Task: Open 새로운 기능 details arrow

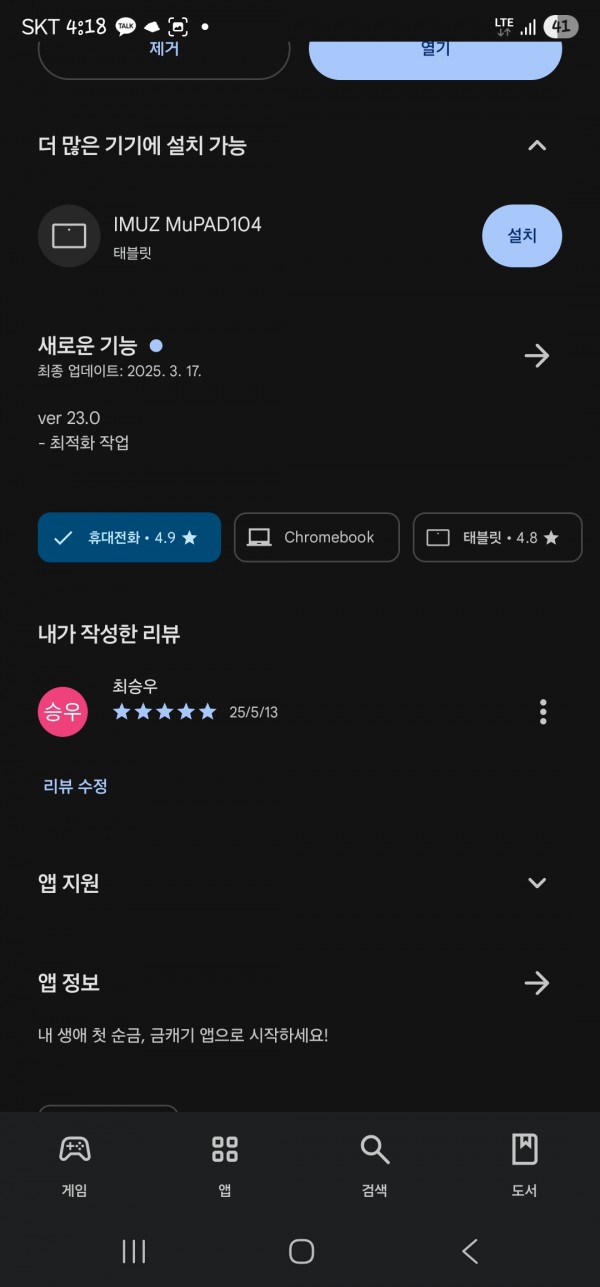Action: click(537, 355)
